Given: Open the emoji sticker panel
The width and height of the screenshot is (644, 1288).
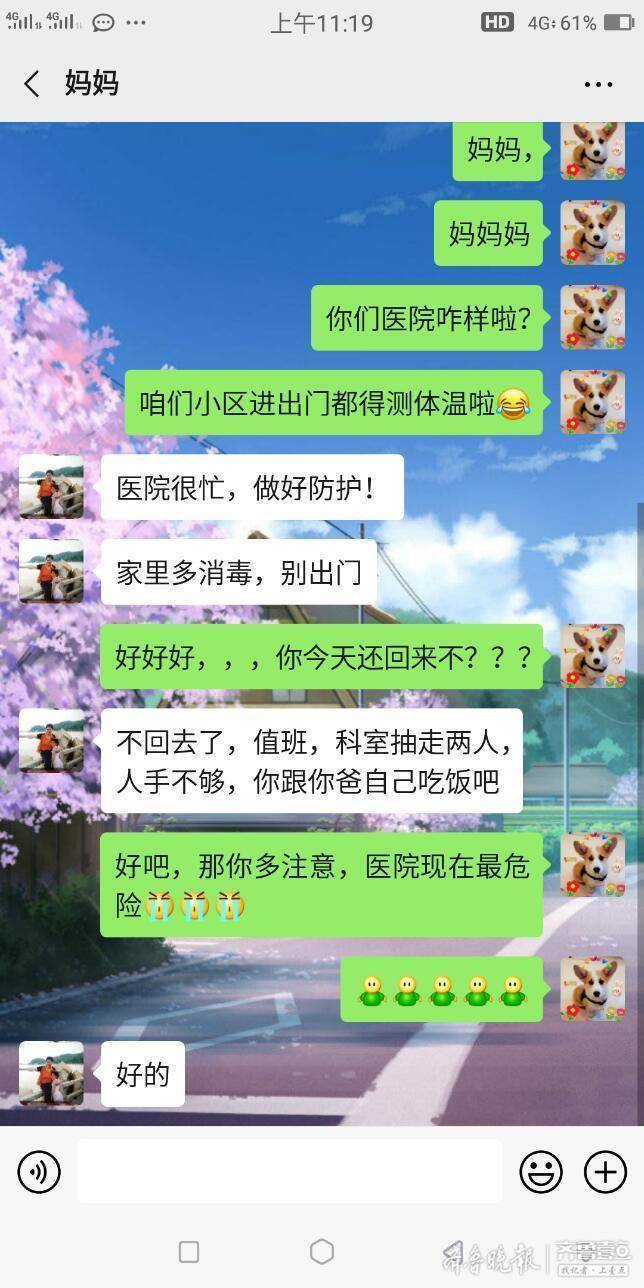Looking at the screenshot, I should [x=540, y=1171].
